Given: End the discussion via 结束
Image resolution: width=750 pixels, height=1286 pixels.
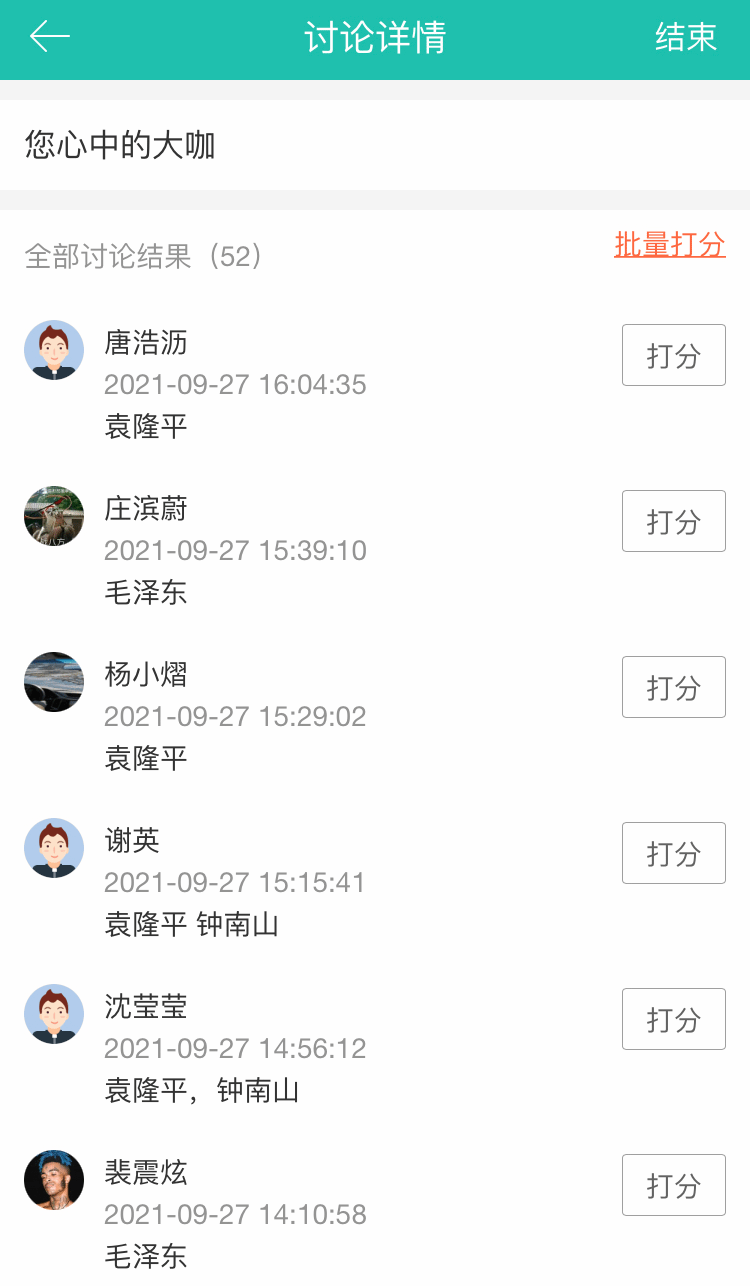Looking at the screenshot, I should point(686,38).
